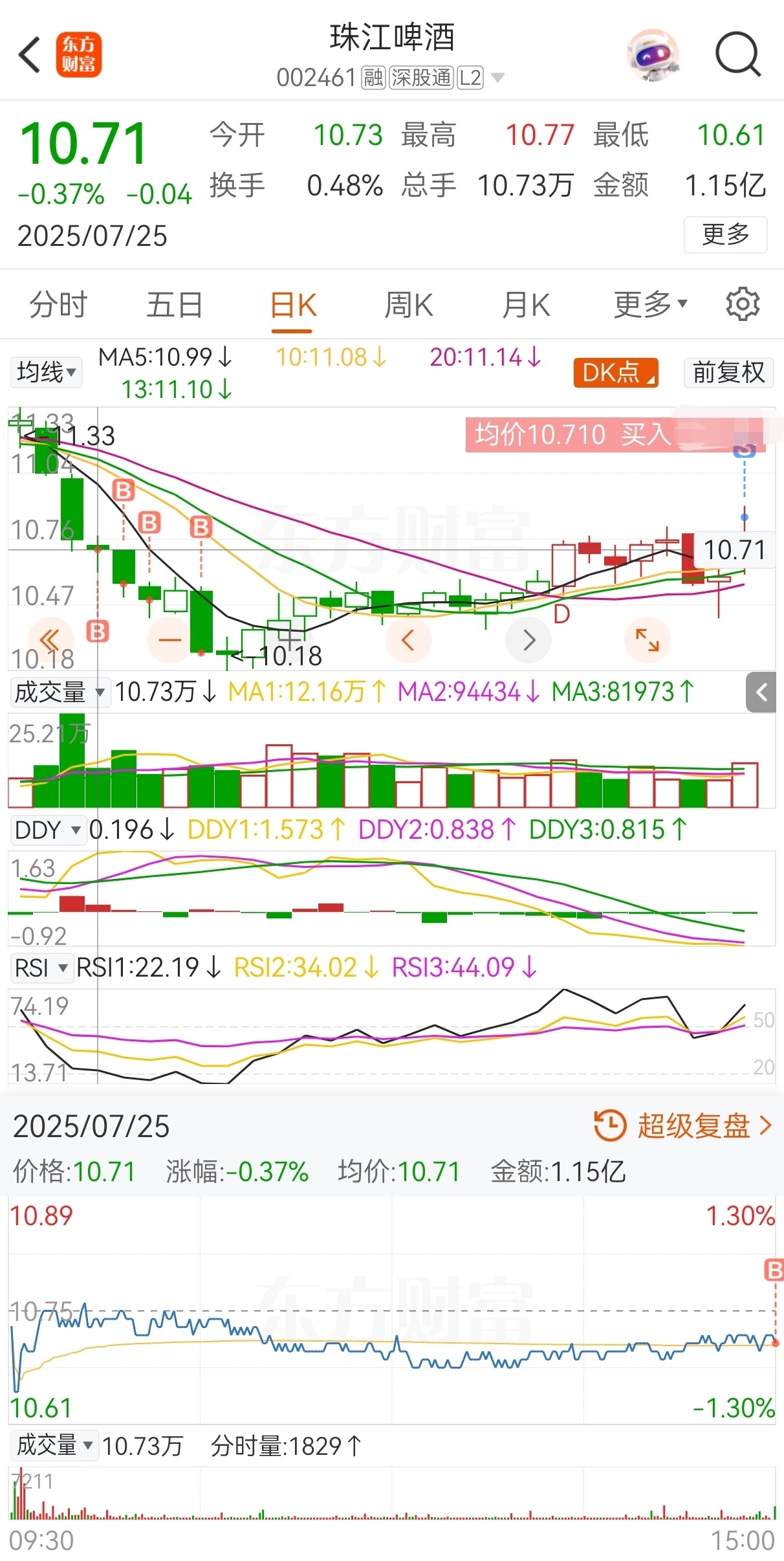Screen dimensions: 784x1561
Task: Open the 均线 indicator dropdown
Action: click(46, 372)
